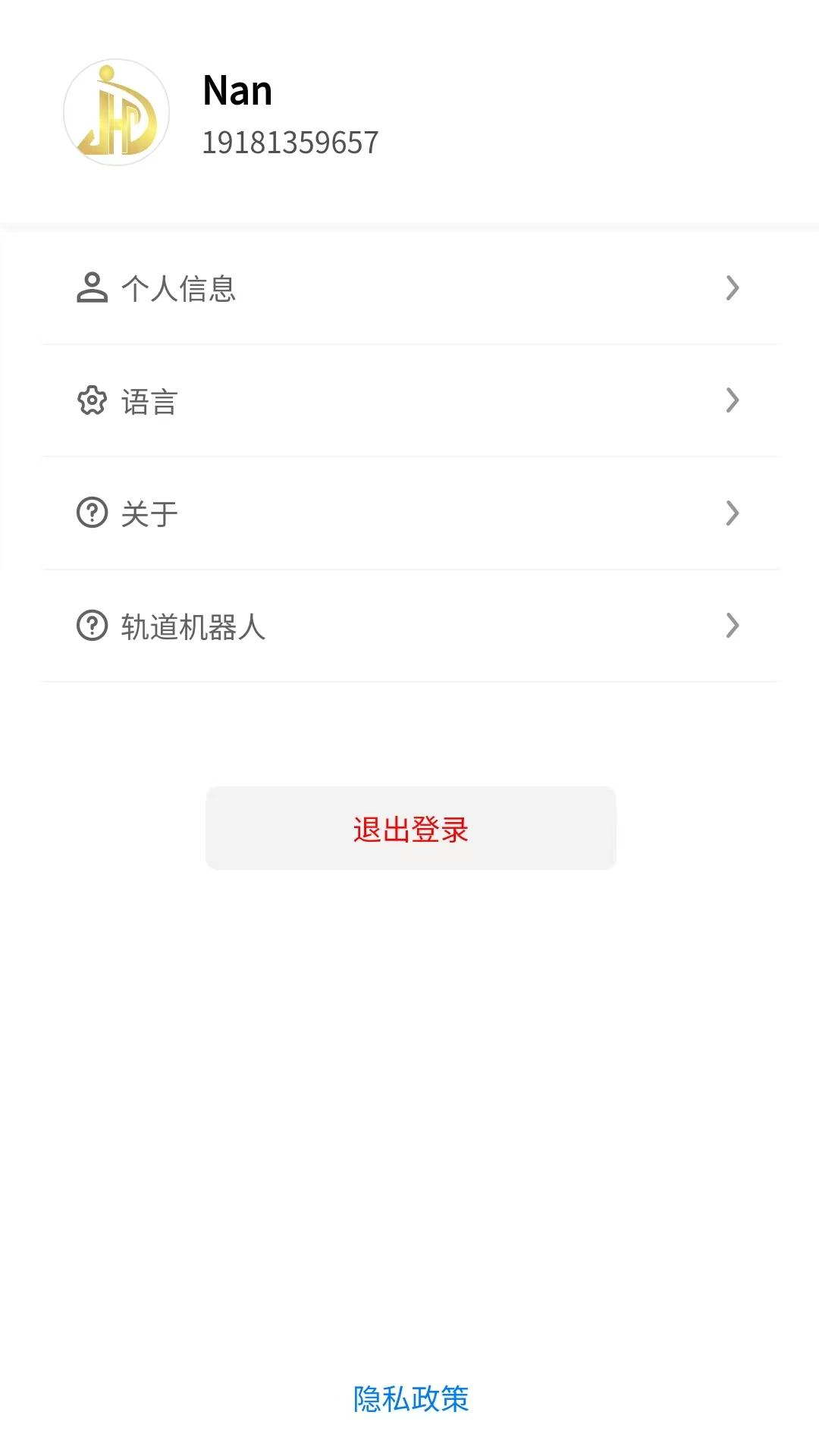
Task: Open the 语言 chevron arrow
Action: tap(730, 400)
